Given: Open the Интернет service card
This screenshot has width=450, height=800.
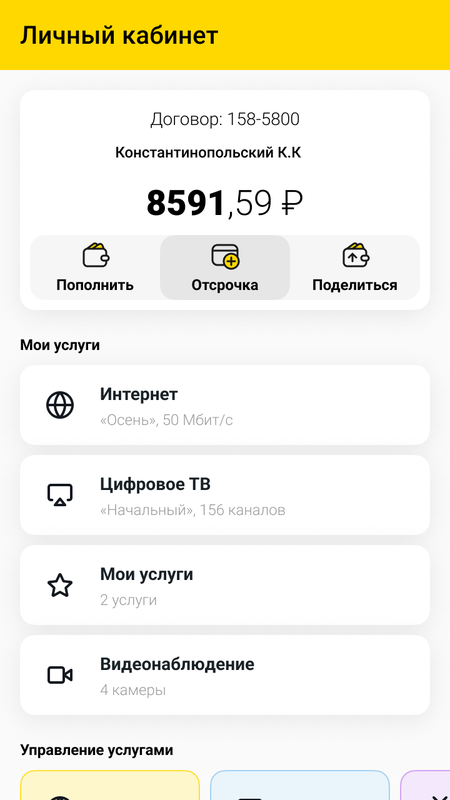Looking at the screenshot, I should tap(225, 405).
